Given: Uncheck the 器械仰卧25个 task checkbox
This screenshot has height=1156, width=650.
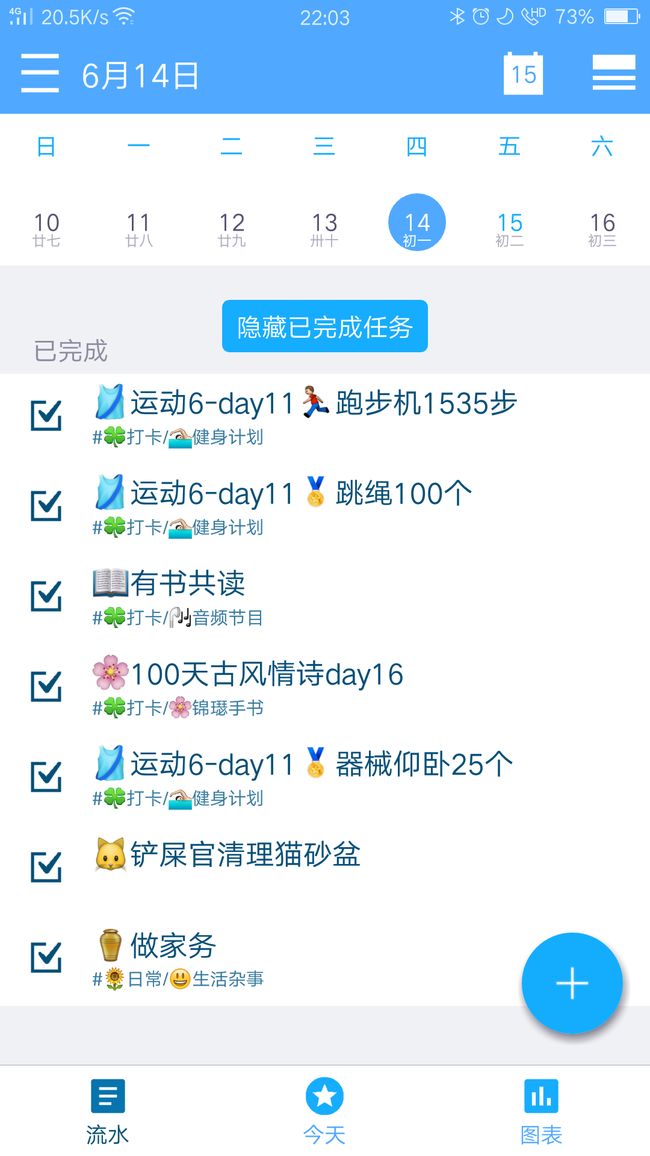Looking at the screenshot, I should [x=46, y=776].
